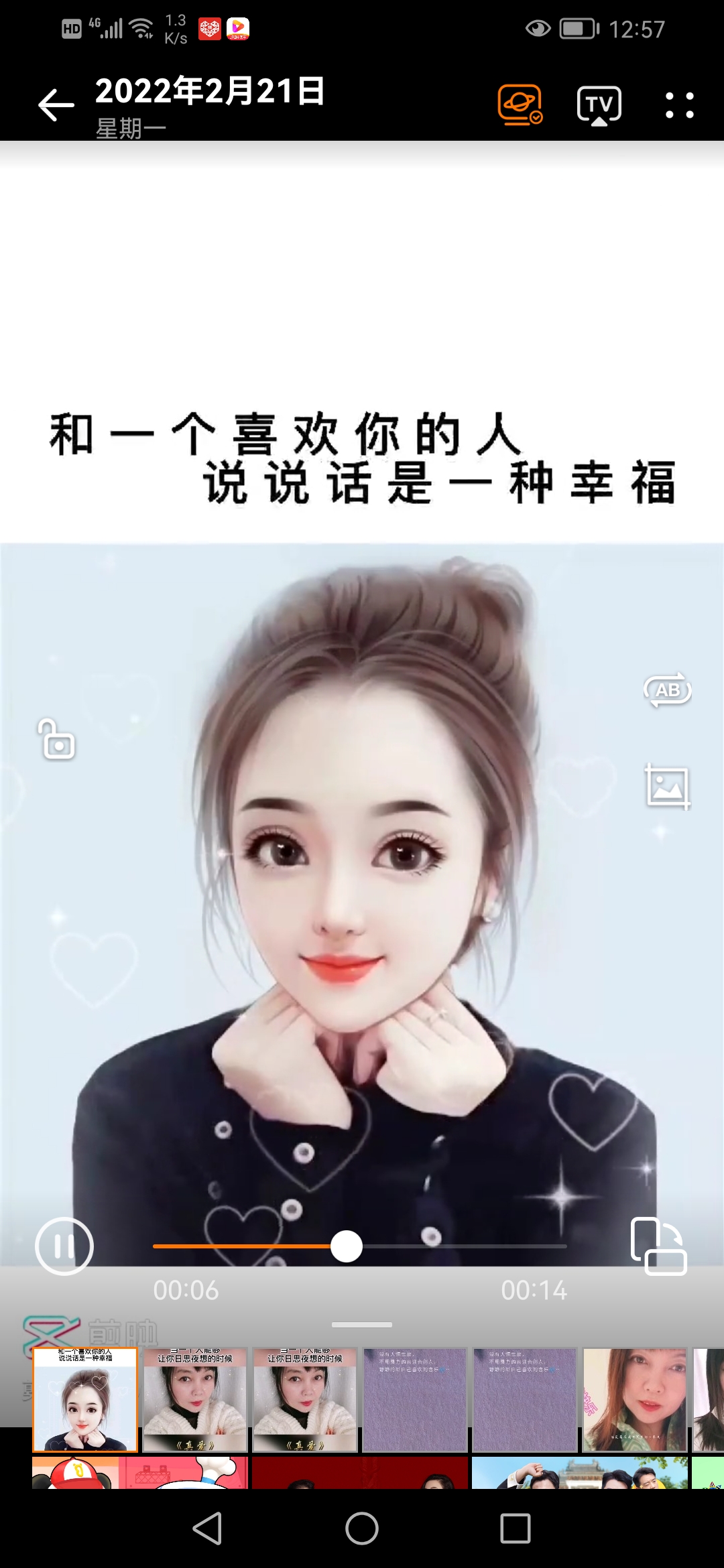
Task: Open floating window mode
Action: (658, 1246)
